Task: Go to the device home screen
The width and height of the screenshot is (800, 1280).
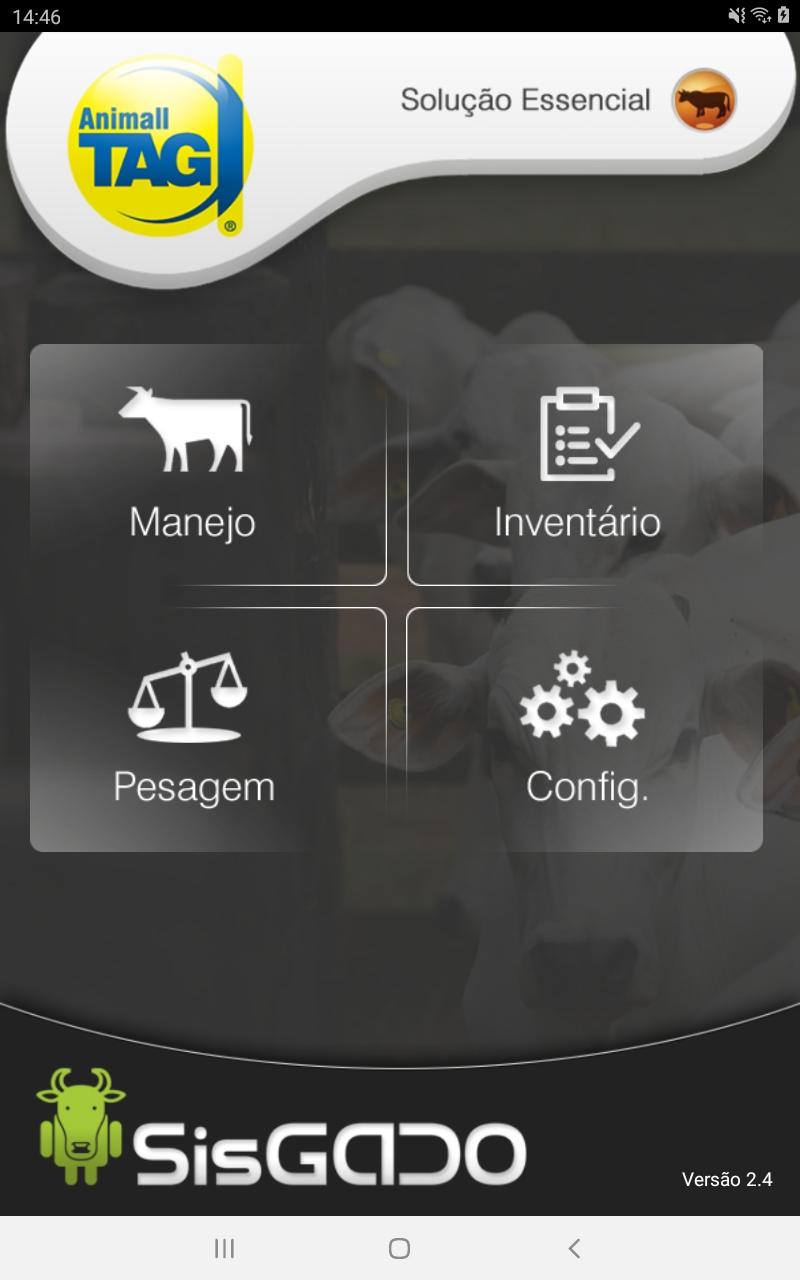Action: [399, 1248]
